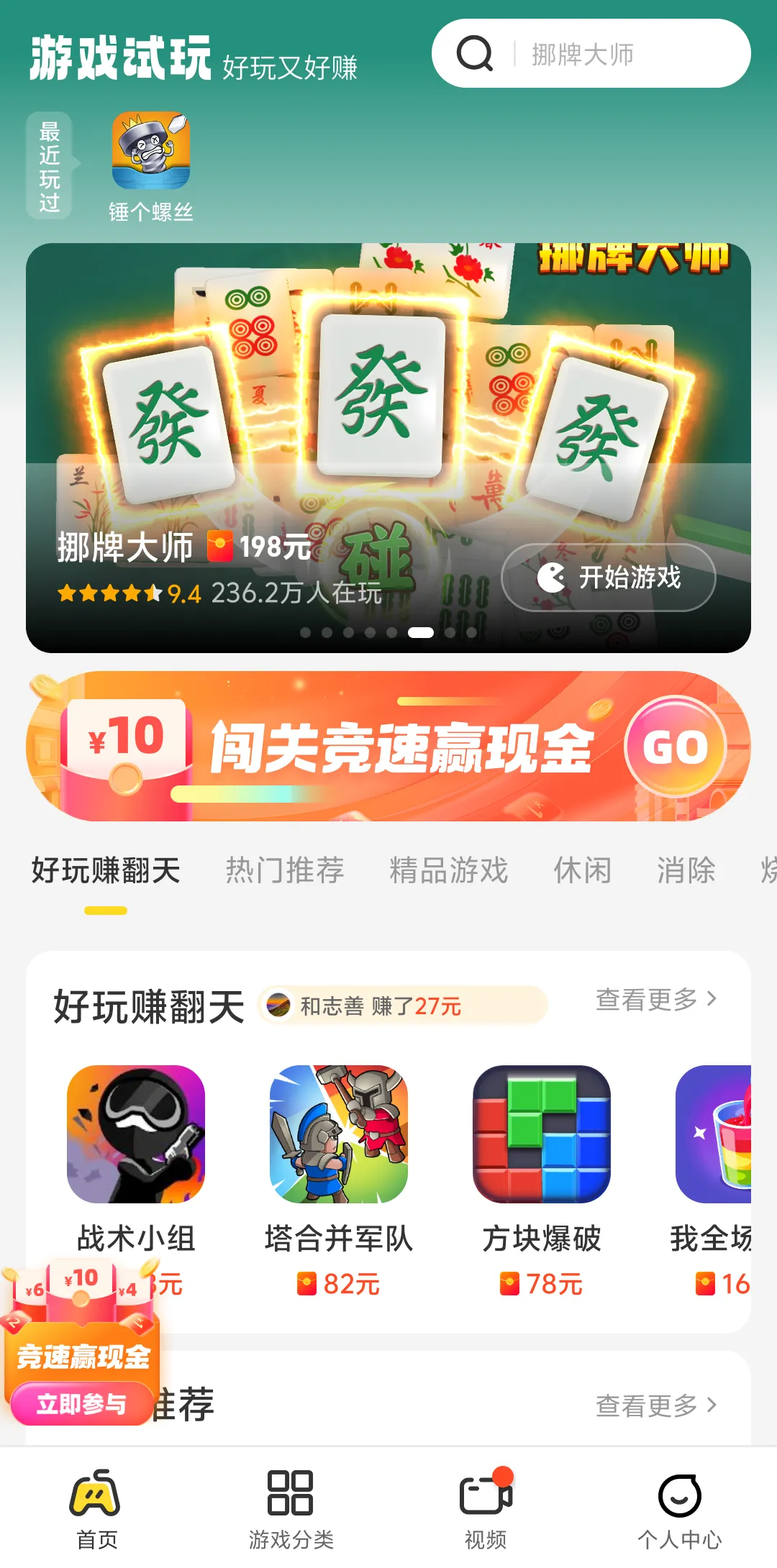The height and width of the screenshot is (1568, 777).
Task: Select the 休闲 category tab
Action: pyautogui.click(x=582, y=870)
